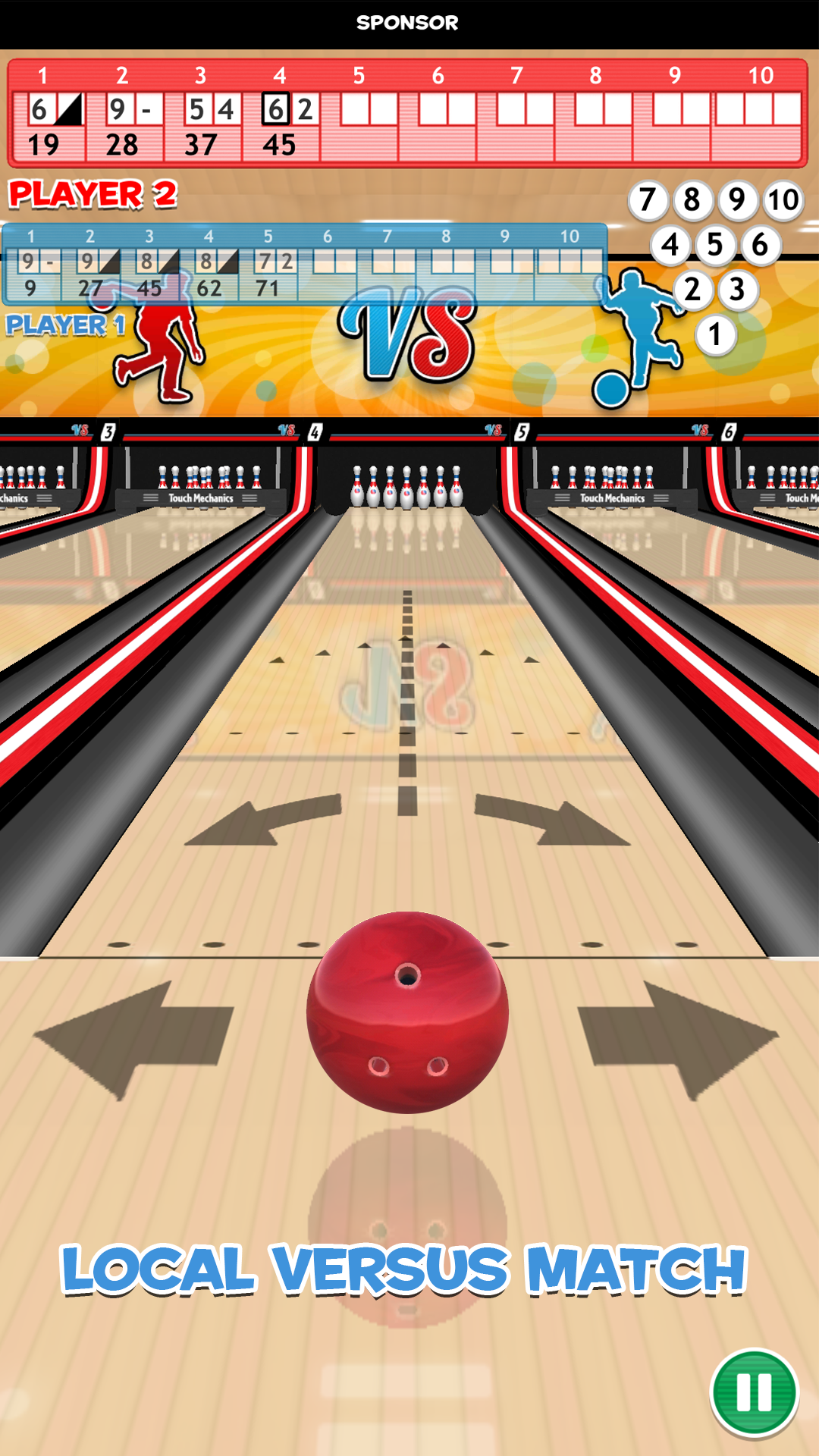Pause the bowling match
This screenshot has height=1456, width=819.
pos(754,1392)
